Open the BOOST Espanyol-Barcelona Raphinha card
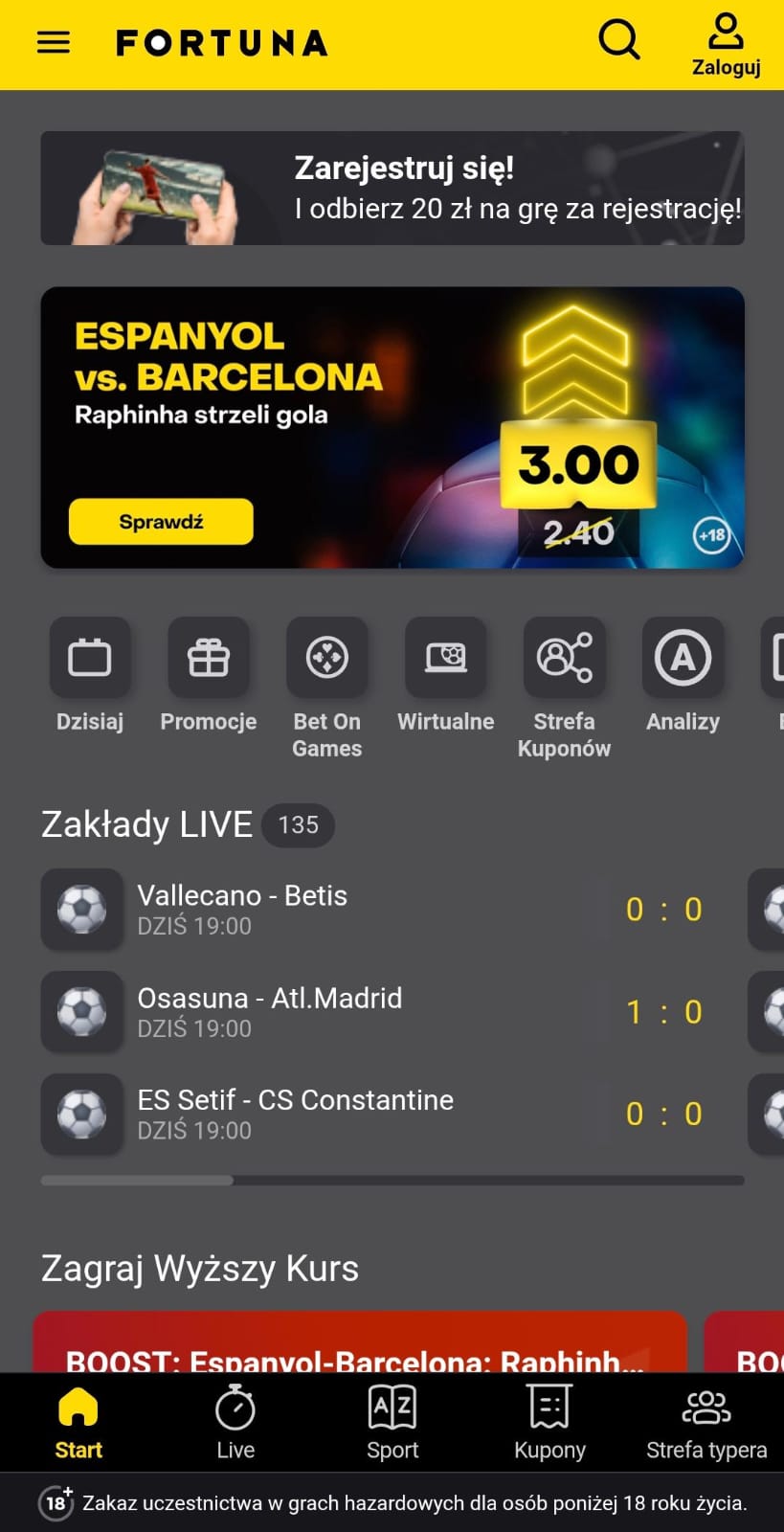 360,1345
